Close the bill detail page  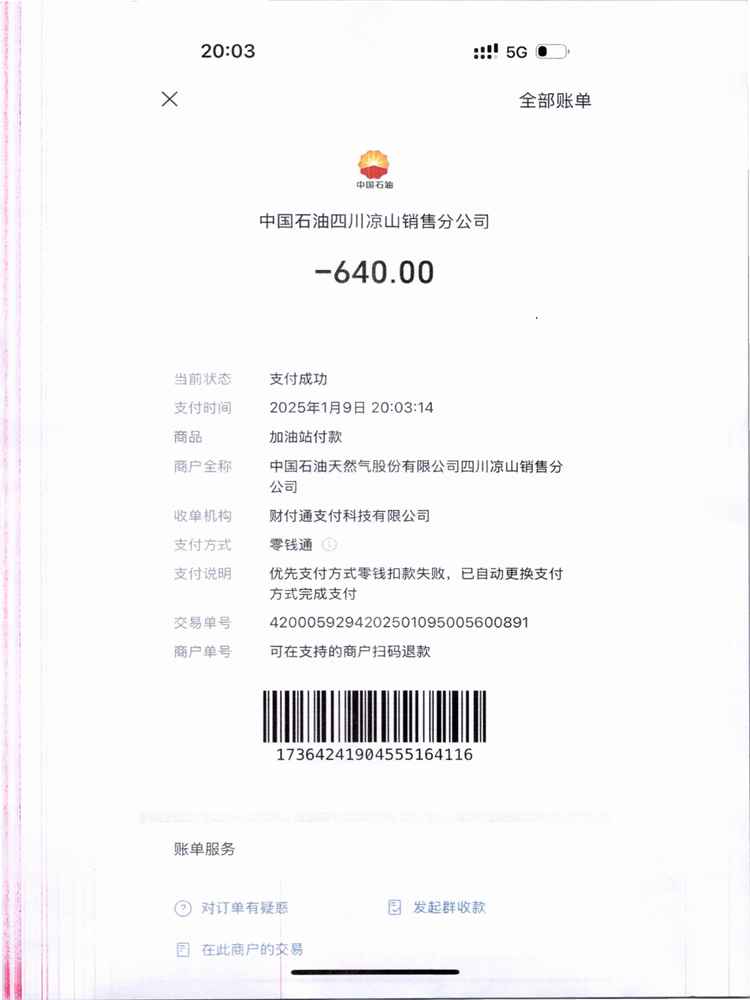tap(170, 99)
